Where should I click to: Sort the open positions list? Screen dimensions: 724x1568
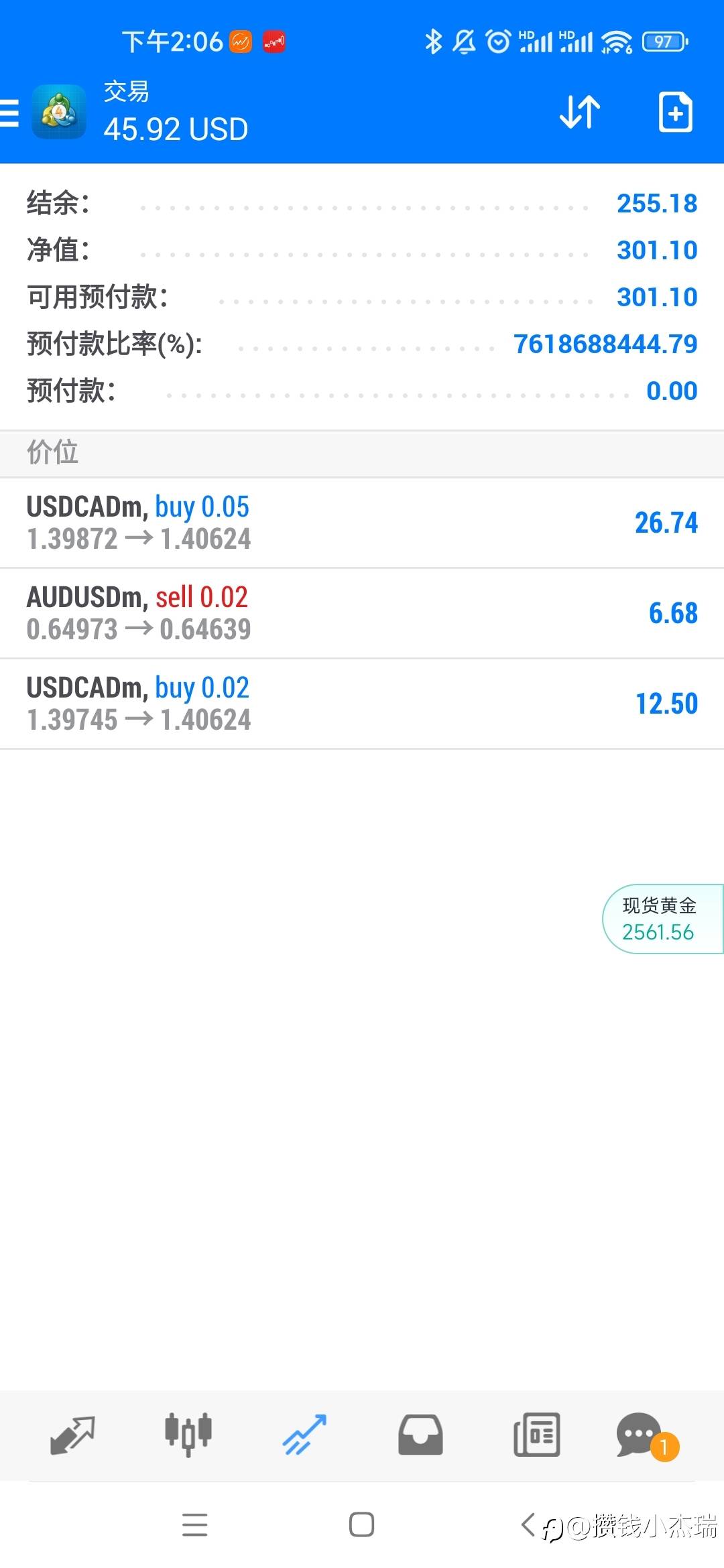(x=580, y=112)
